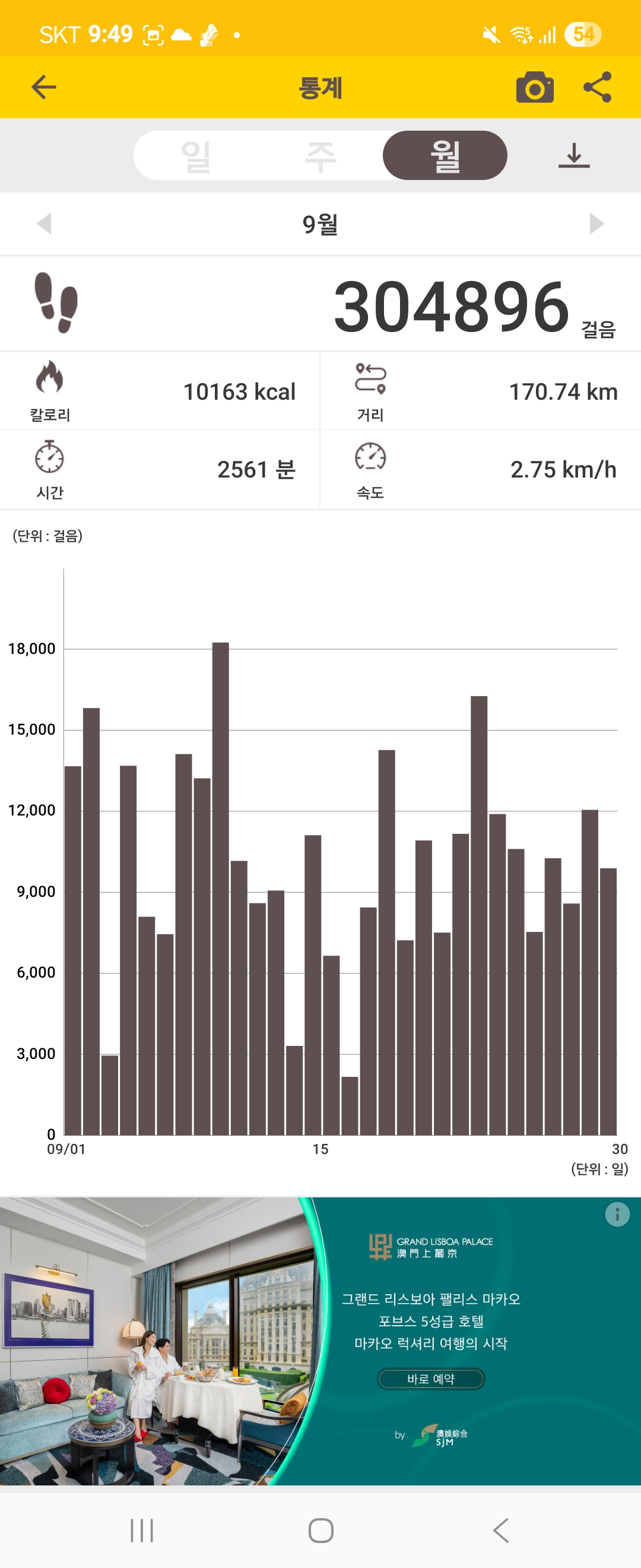This screenshot has height=1568, width=641.
Task: Open recent apps from the navigation bar
Action: click(x=142, y=1530)
